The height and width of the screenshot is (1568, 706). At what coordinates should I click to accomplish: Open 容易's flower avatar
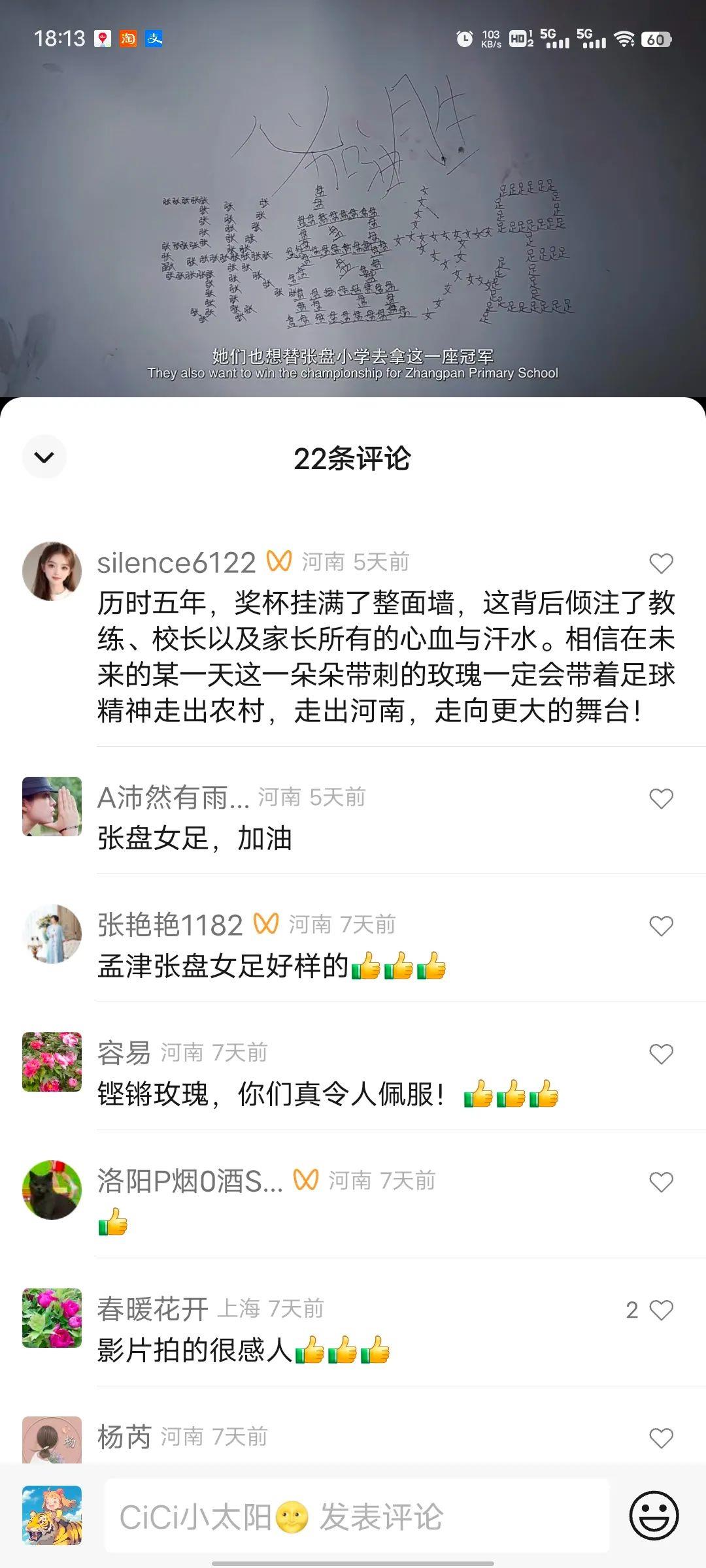(x=52, y=1062)
